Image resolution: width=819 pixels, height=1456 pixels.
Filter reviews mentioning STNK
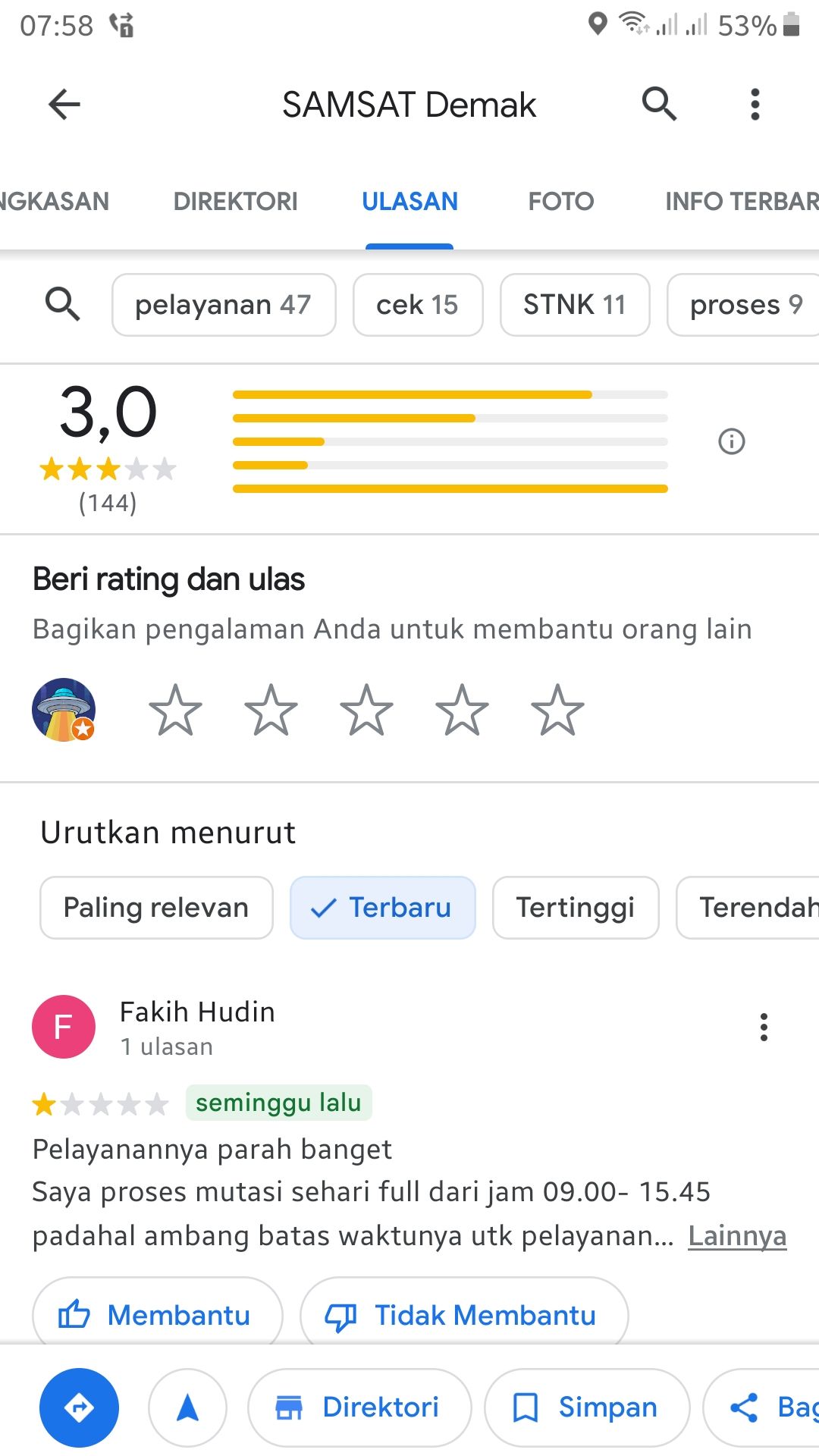[574, 305]
